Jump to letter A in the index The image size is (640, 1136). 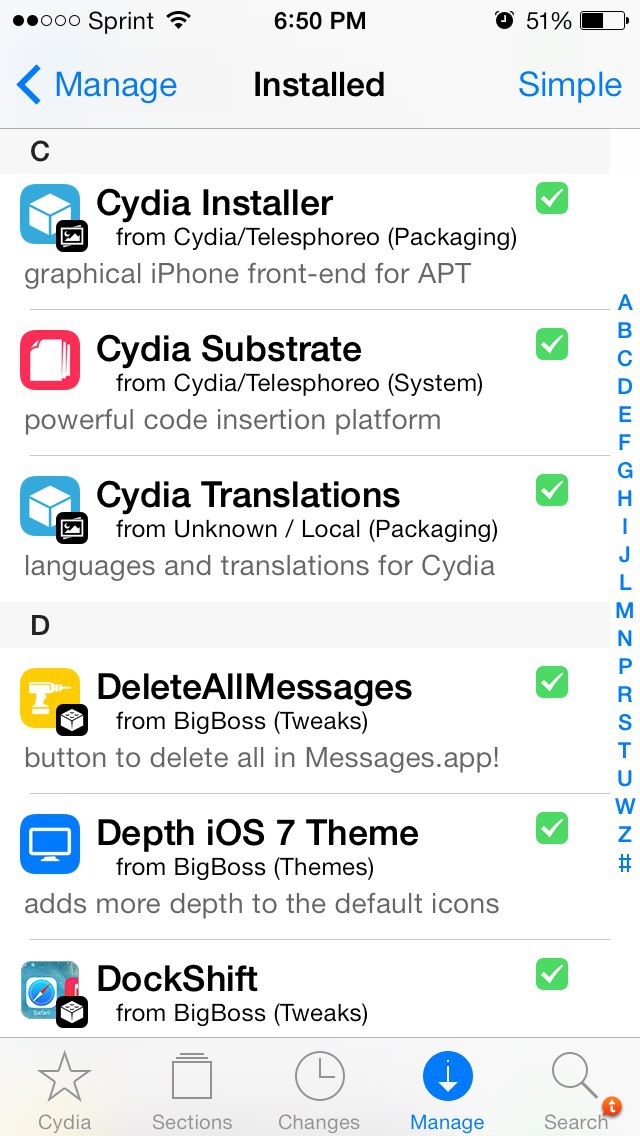click(x=625, y=303)
